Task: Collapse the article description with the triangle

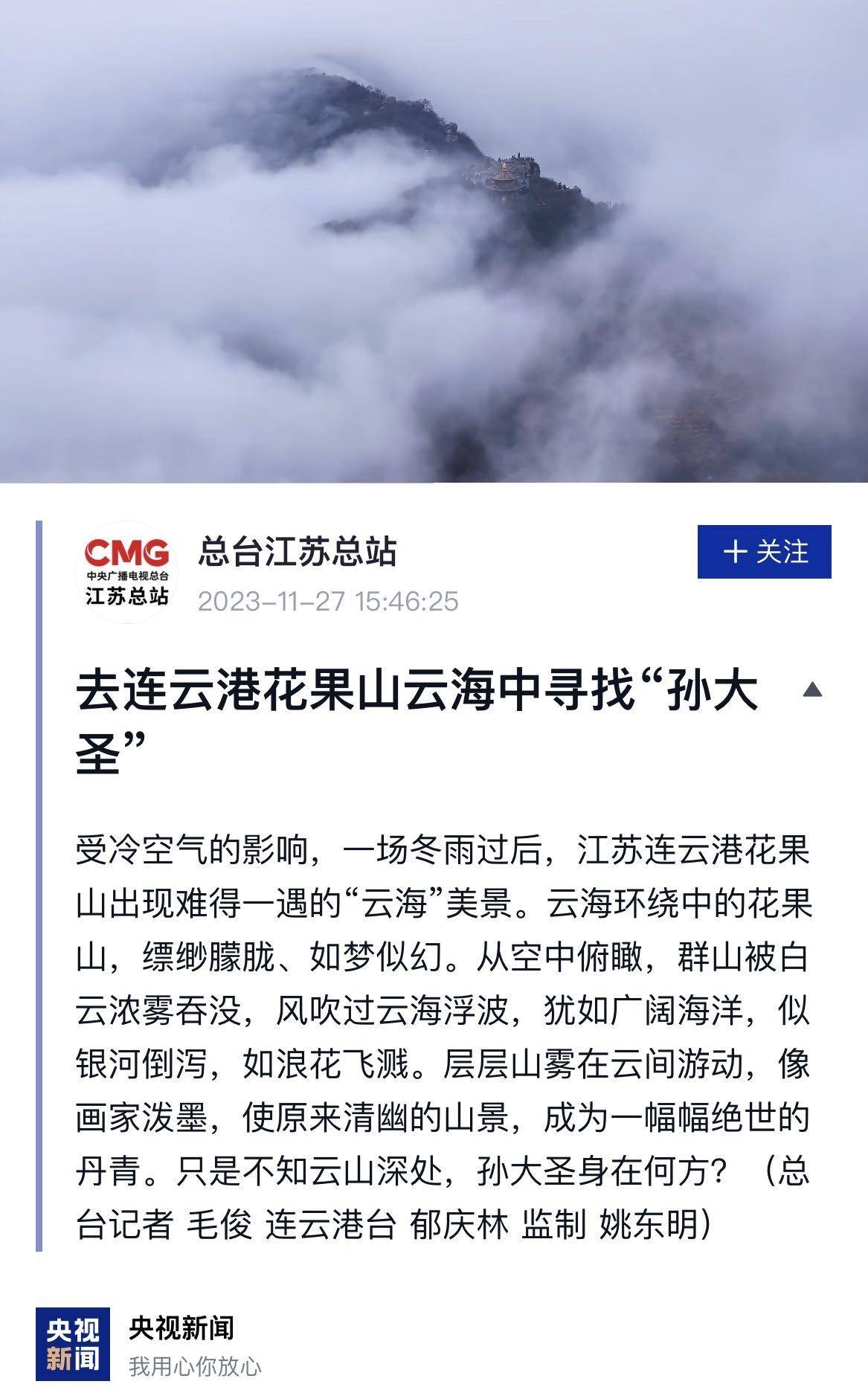Action: pos(812,690)
